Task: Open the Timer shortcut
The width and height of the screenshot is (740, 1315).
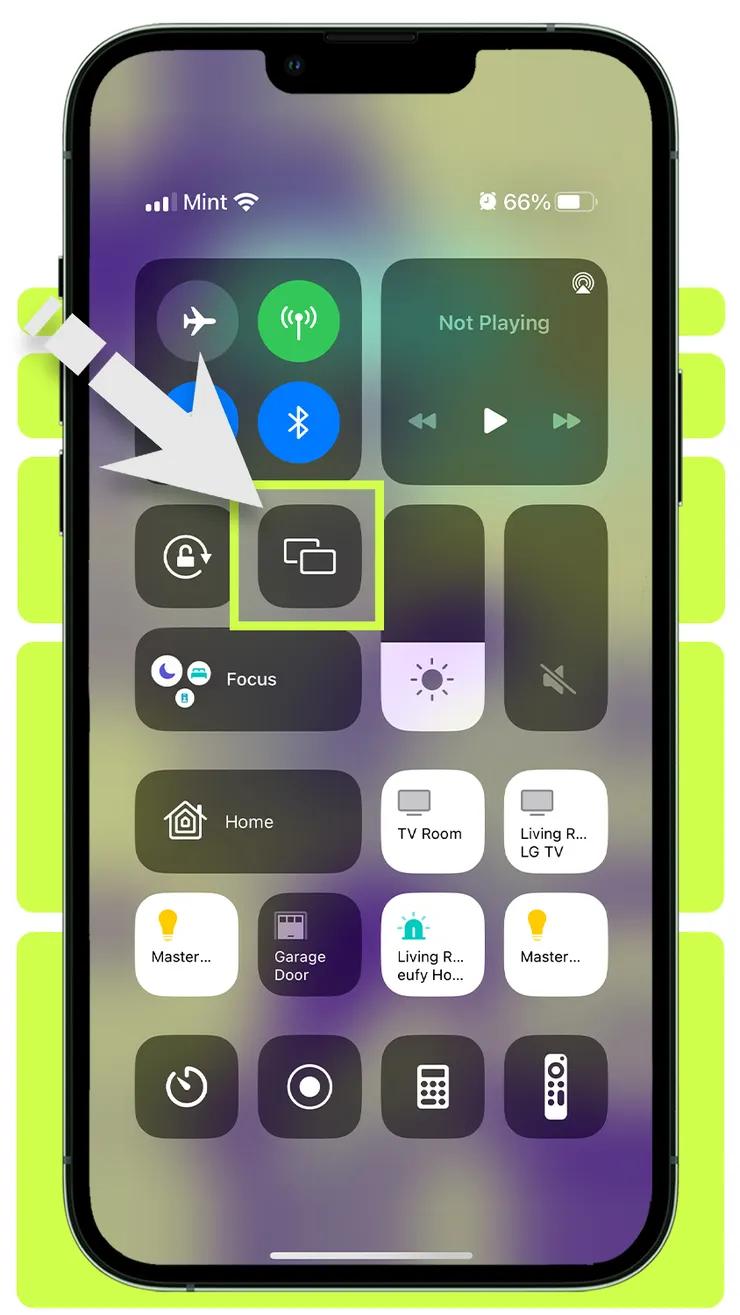Action: [x=187, y=1087]
